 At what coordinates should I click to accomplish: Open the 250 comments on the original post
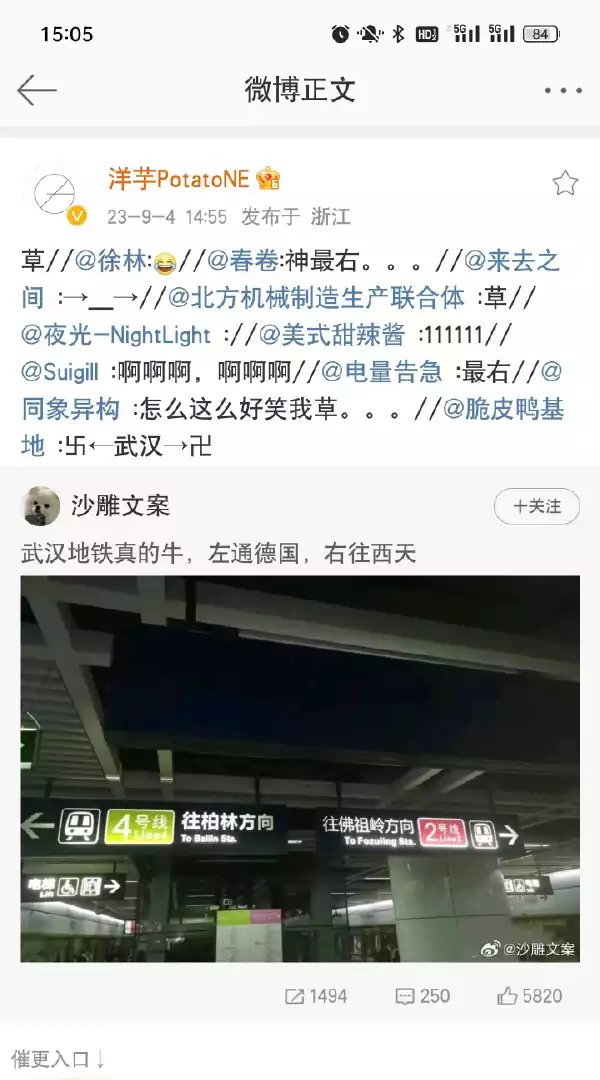point(422,996)
